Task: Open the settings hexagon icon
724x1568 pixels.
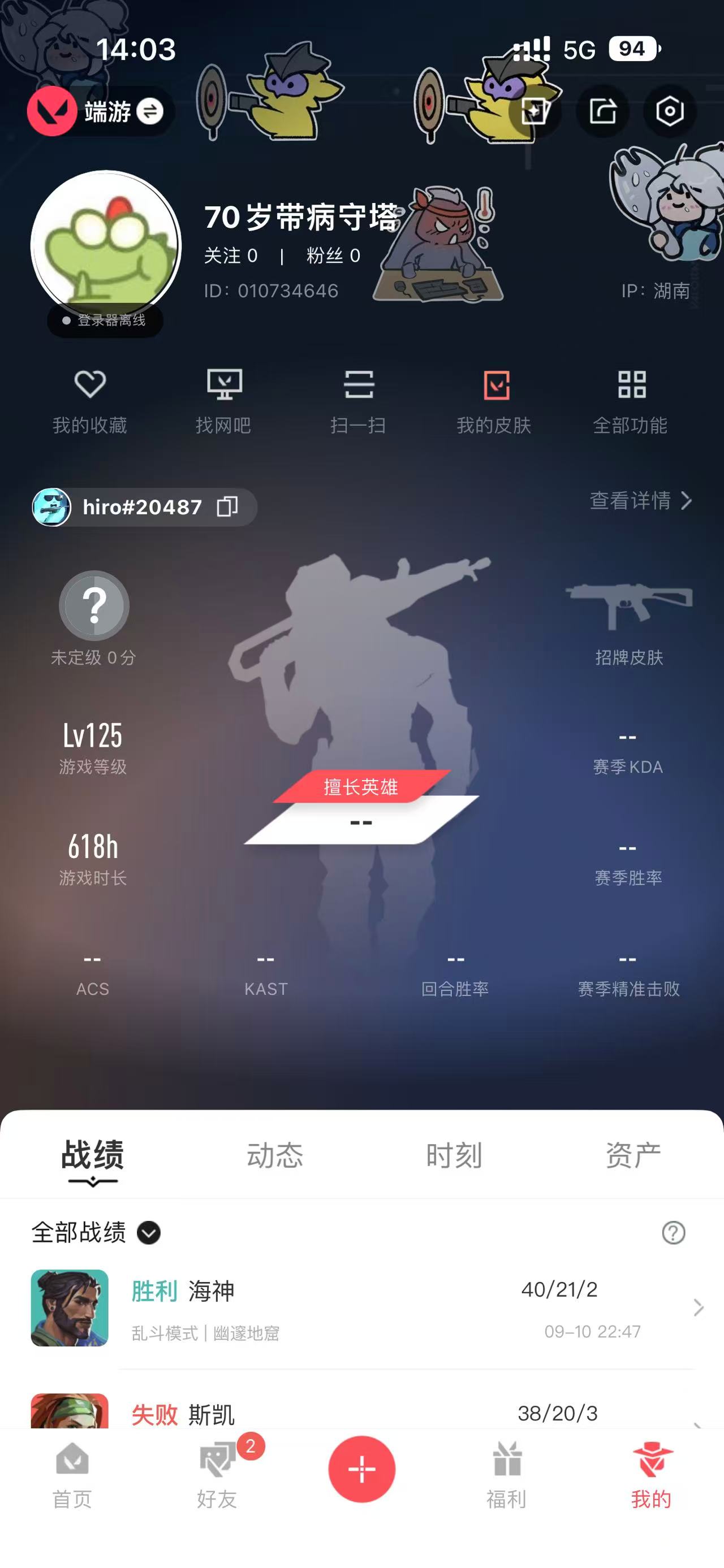Action: click(x=669, y=111)
